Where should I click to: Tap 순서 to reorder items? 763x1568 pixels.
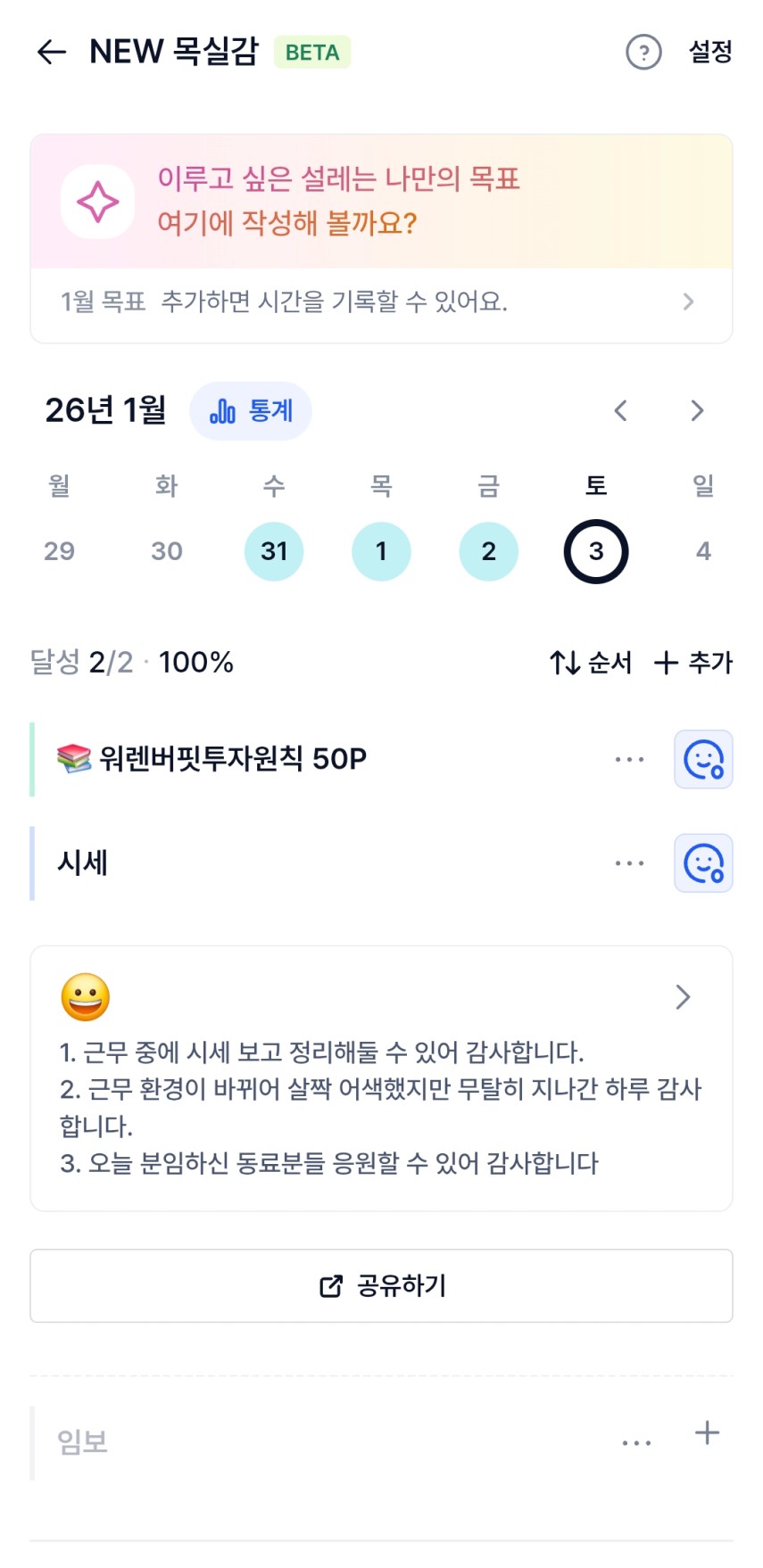pyautogui.click(x=591, y=663)
